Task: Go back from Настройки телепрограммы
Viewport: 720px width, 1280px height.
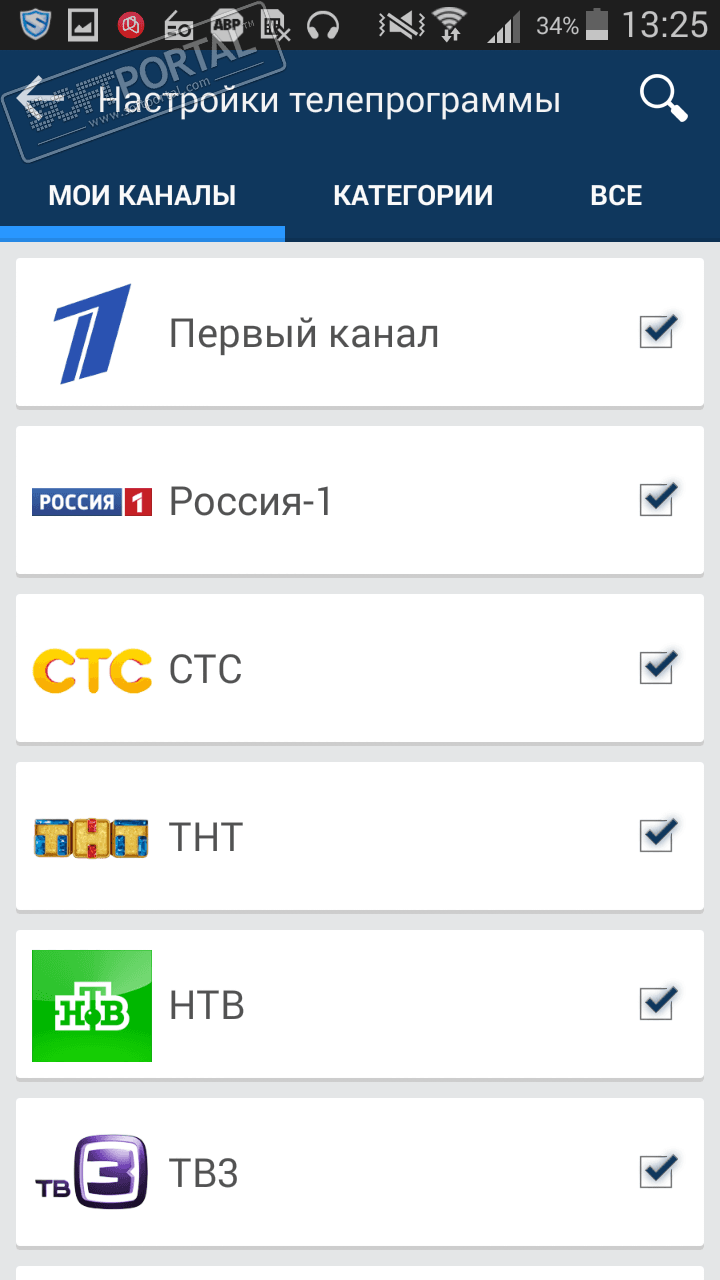Action: (40, 100)
